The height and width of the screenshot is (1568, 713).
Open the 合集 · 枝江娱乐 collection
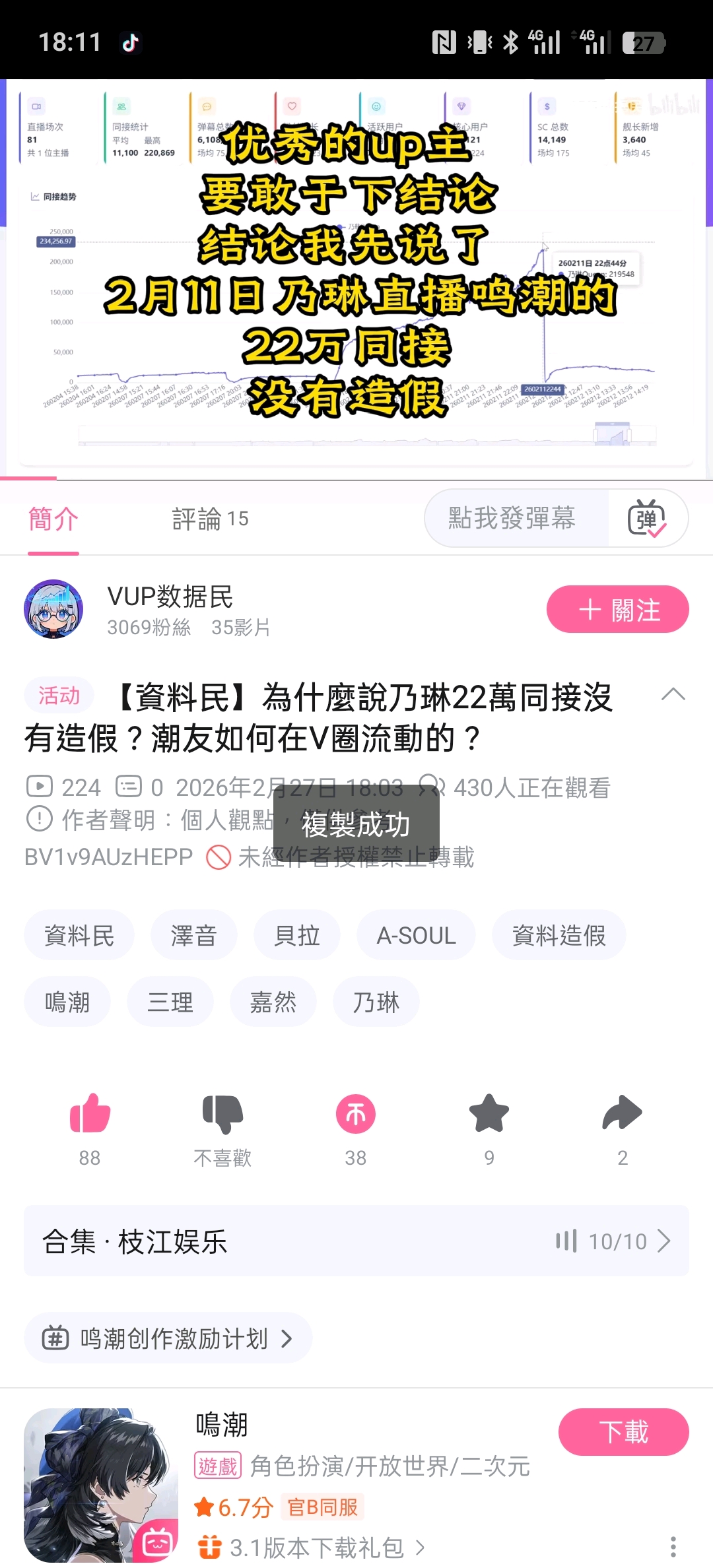[x=356, y=1241]
